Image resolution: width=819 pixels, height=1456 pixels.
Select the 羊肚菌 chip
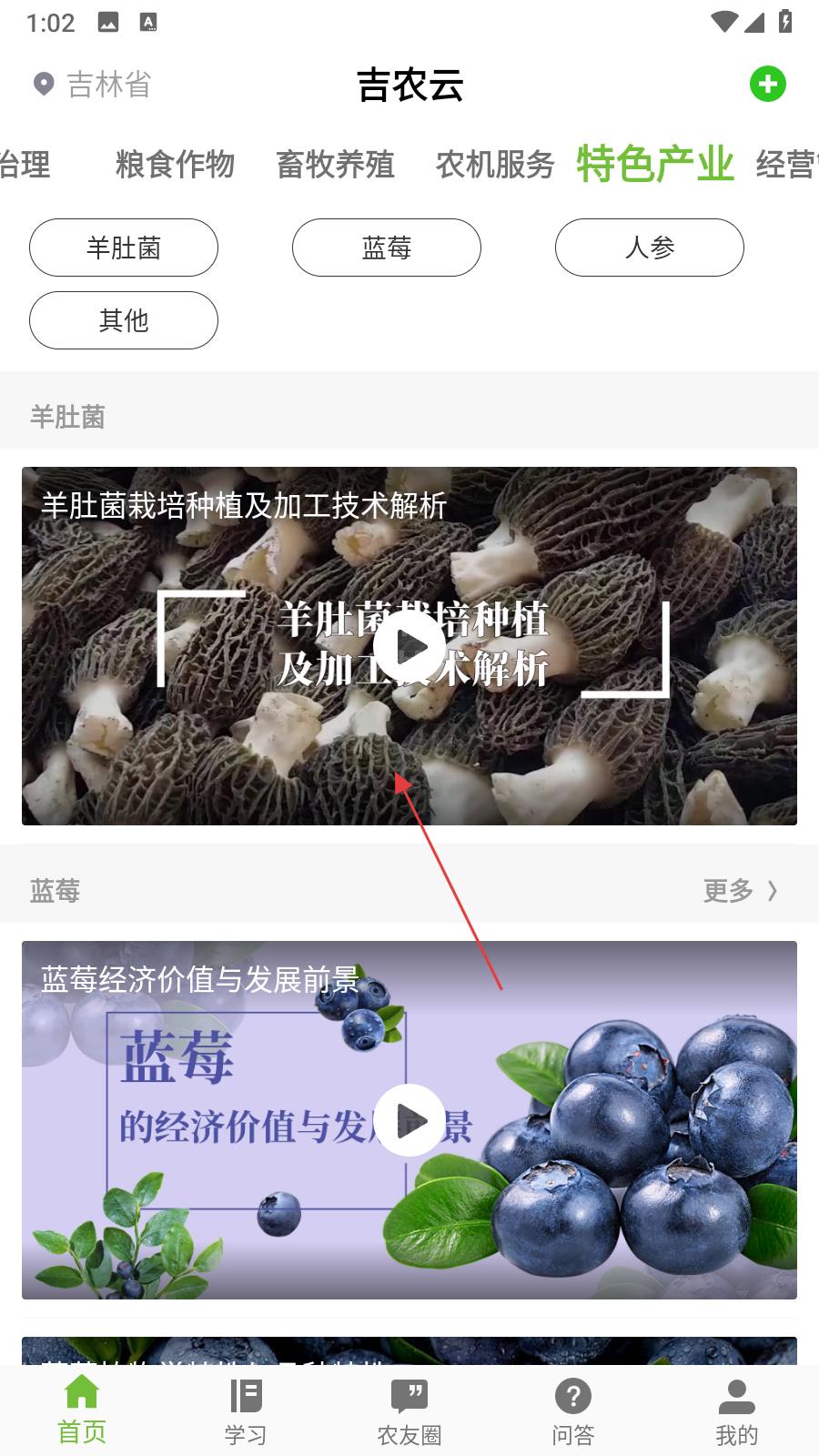[124, 248]
